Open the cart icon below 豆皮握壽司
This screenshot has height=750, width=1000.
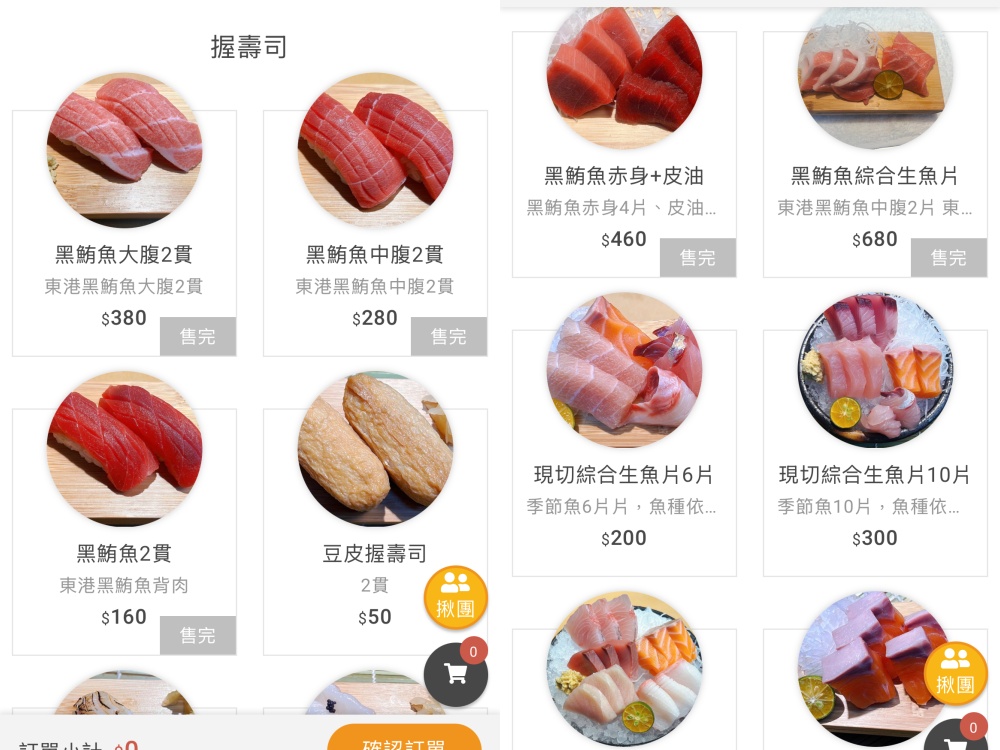pos(456,674)
